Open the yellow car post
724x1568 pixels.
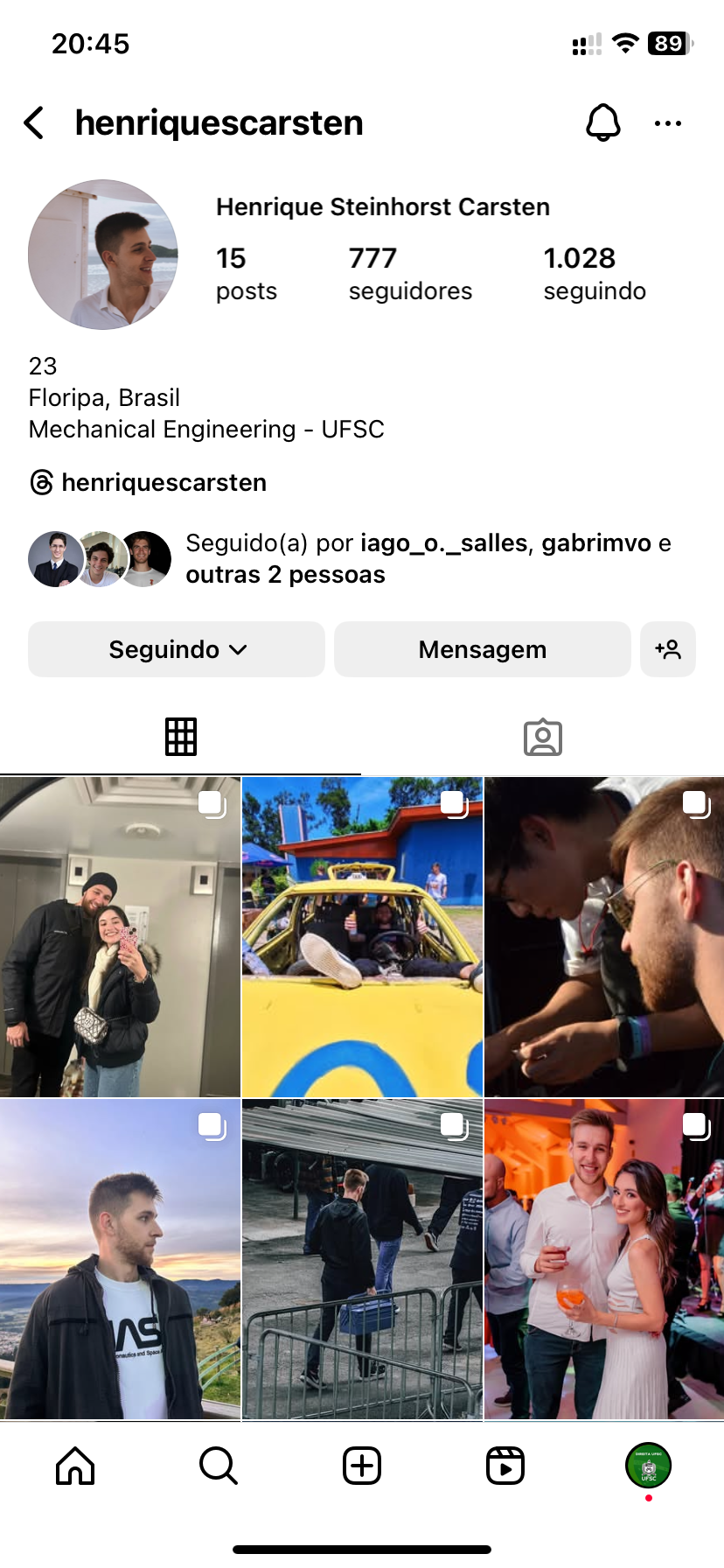tap(362, 936)
